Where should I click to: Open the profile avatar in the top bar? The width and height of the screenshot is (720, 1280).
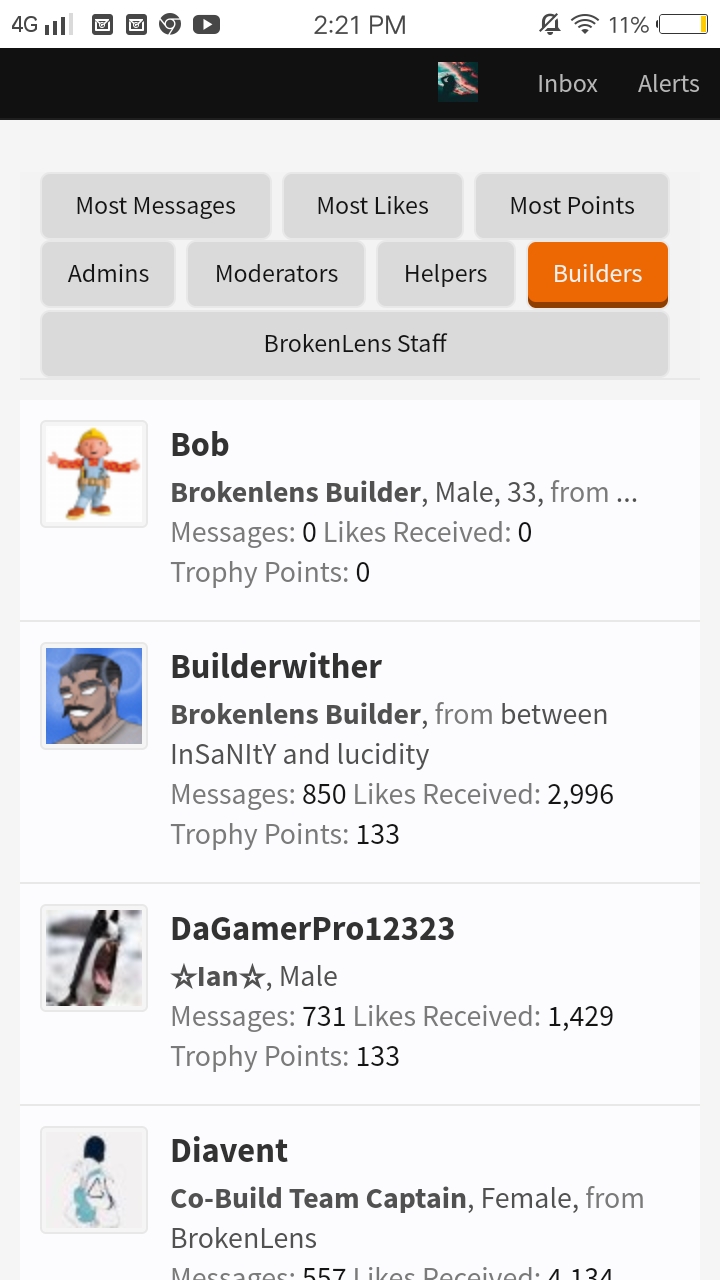(x=458, y=83)
